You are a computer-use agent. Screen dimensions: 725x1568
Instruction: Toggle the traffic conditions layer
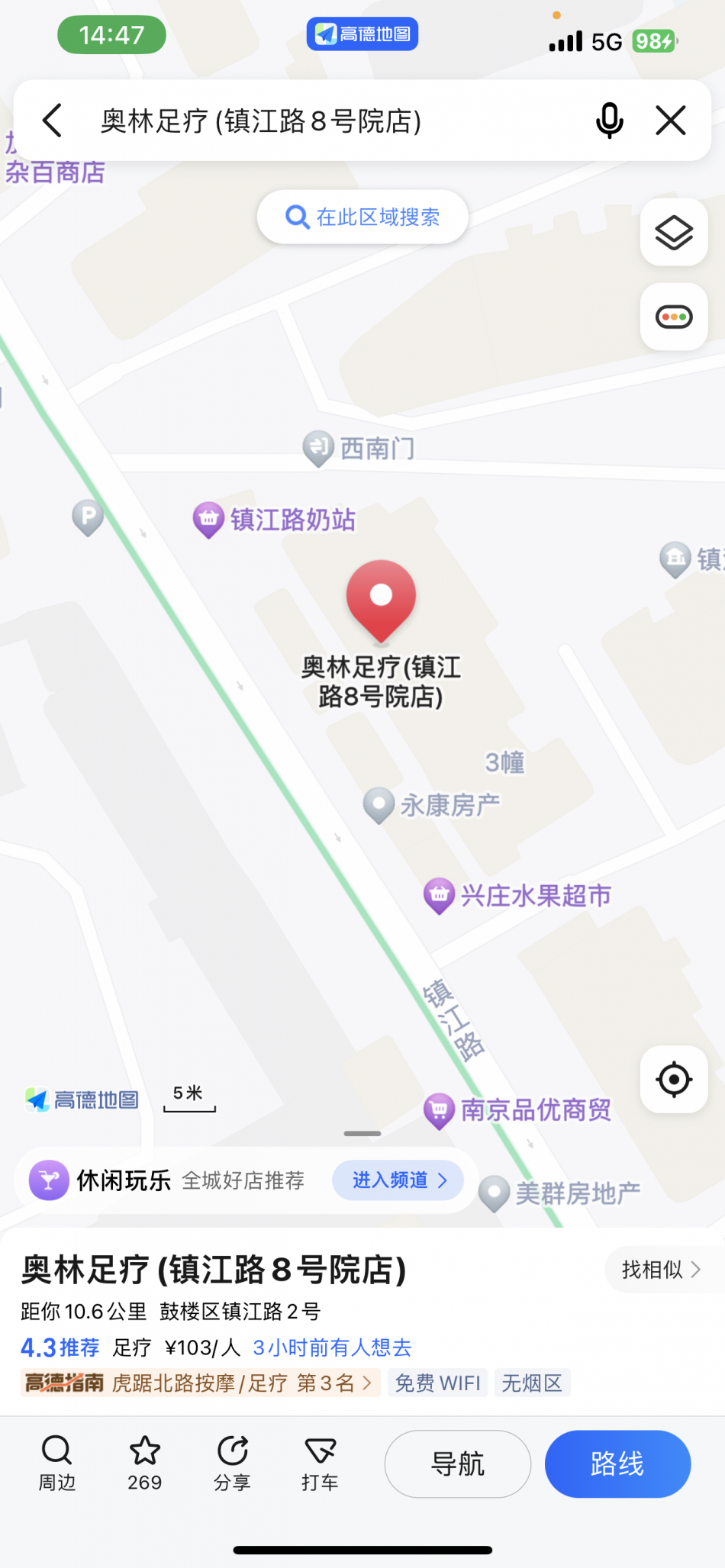tap(674, 317)
